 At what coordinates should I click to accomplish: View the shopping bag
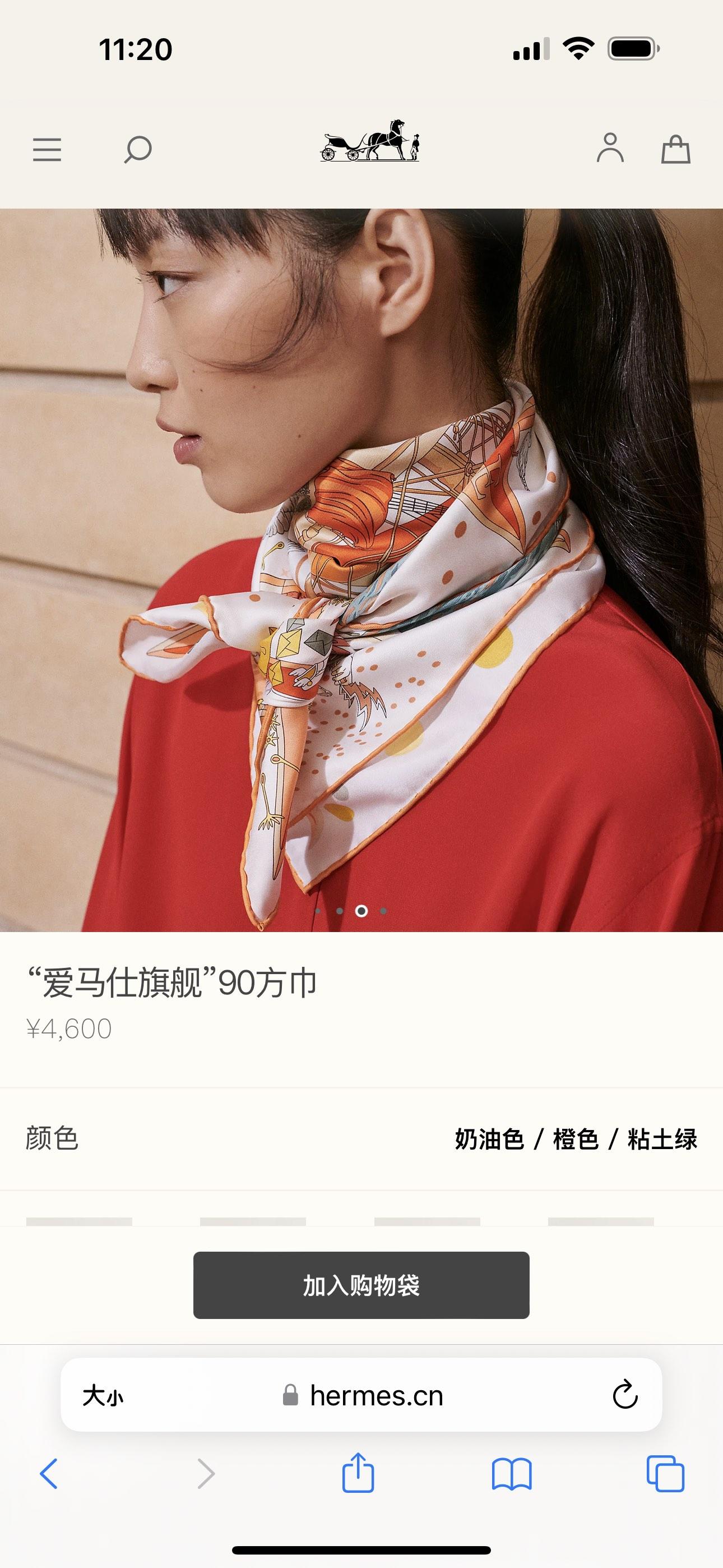(675, 149)
